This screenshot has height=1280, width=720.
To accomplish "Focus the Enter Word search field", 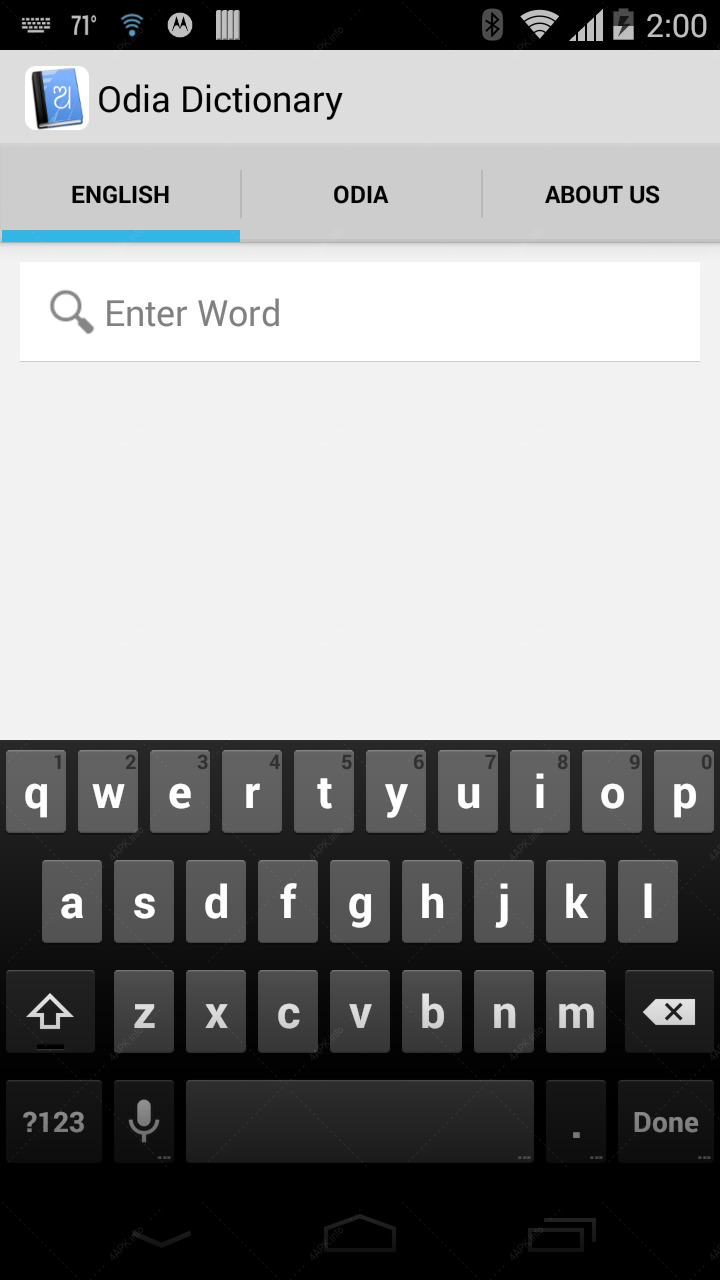I will [360, 312].
